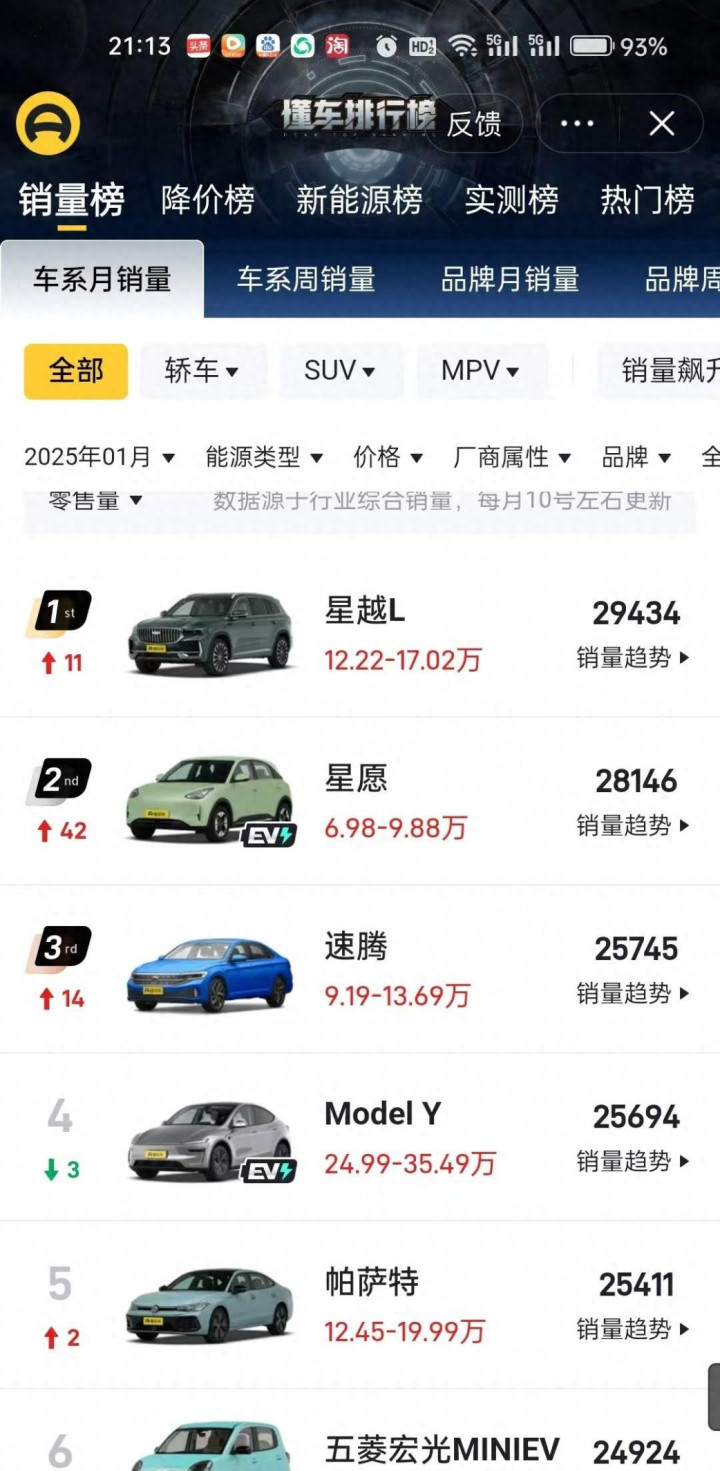The height and width of the screenshot is (1471, 720).
Task: Open the 星越L car entry
Action: pos(365,610)
